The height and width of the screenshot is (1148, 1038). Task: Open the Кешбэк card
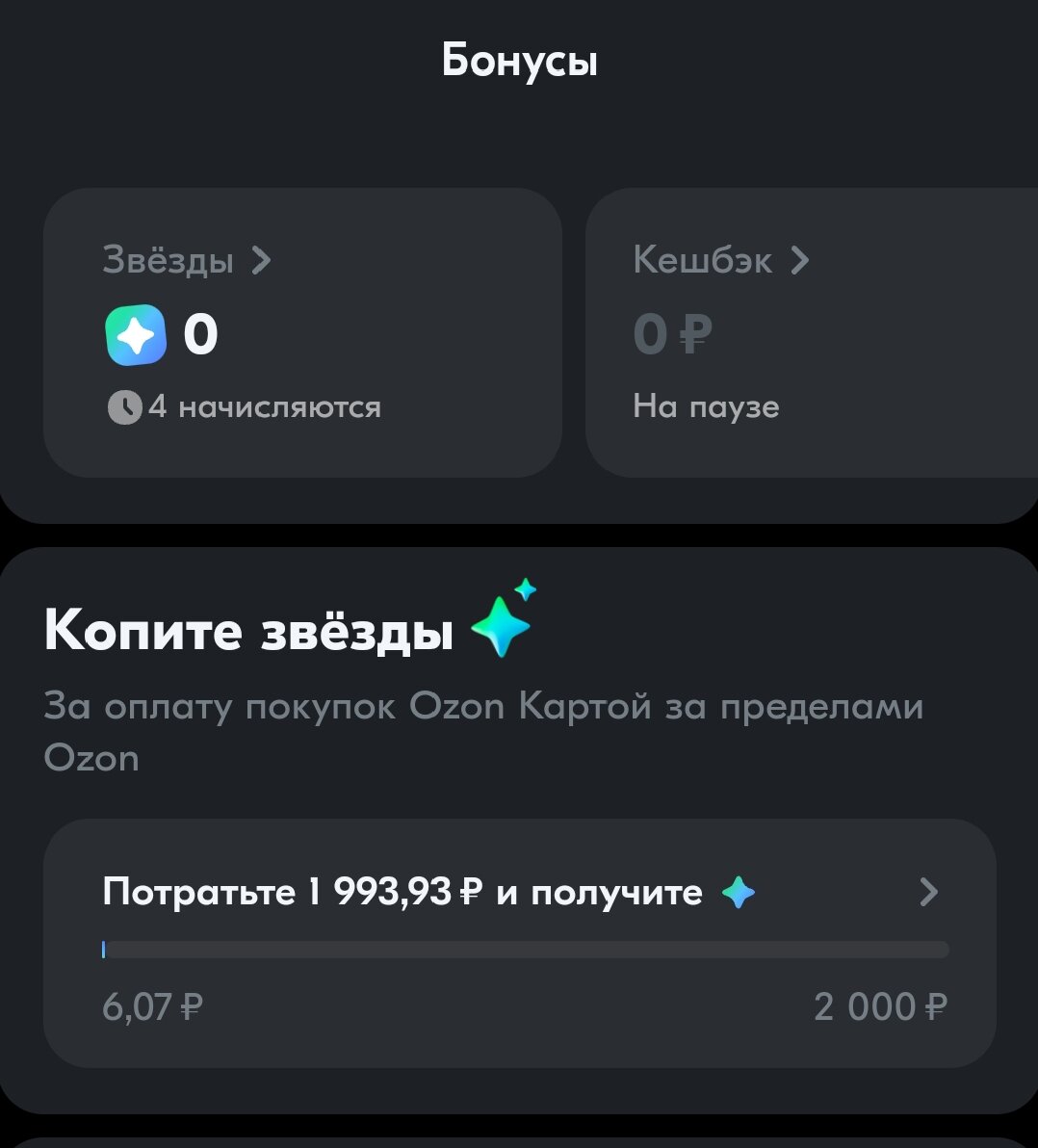pyautogui.click(x=811, y=333)
